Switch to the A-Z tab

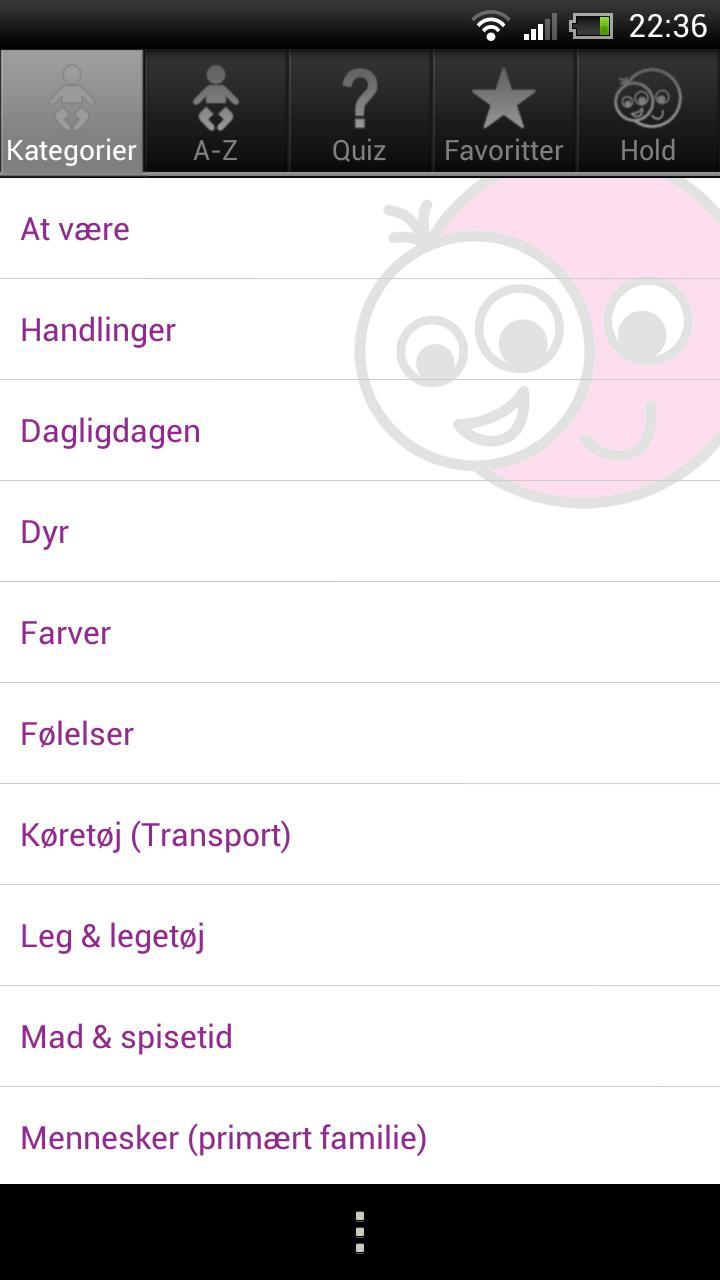point(215,112)
